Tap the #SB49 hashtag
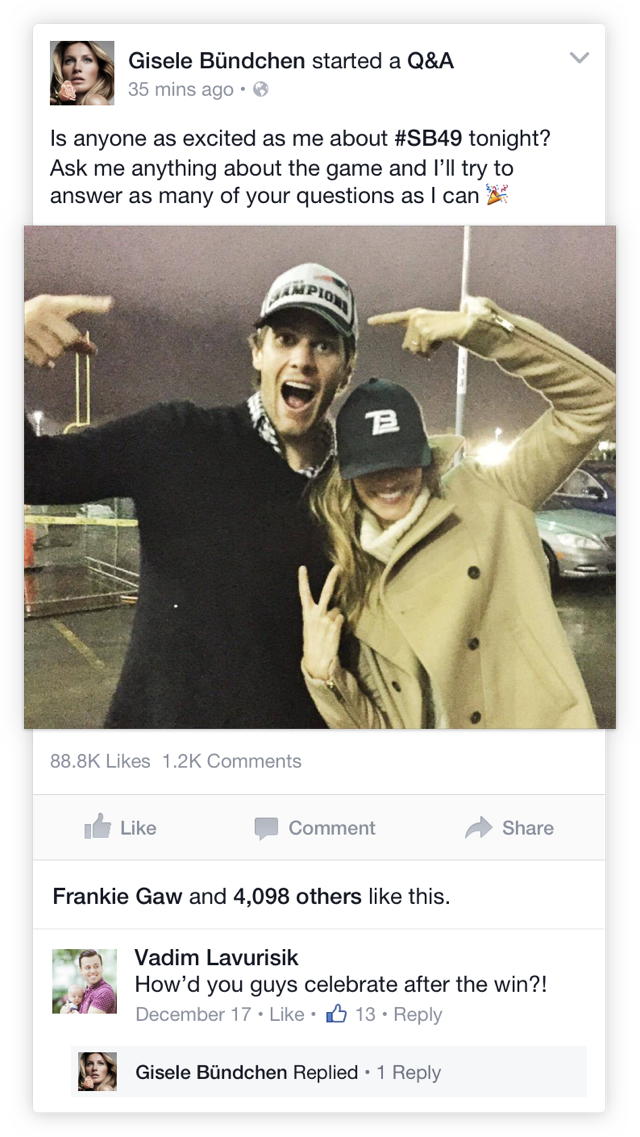Image resolution: width=640 pixels, height=1137 pixels. (x=428, y=138)
